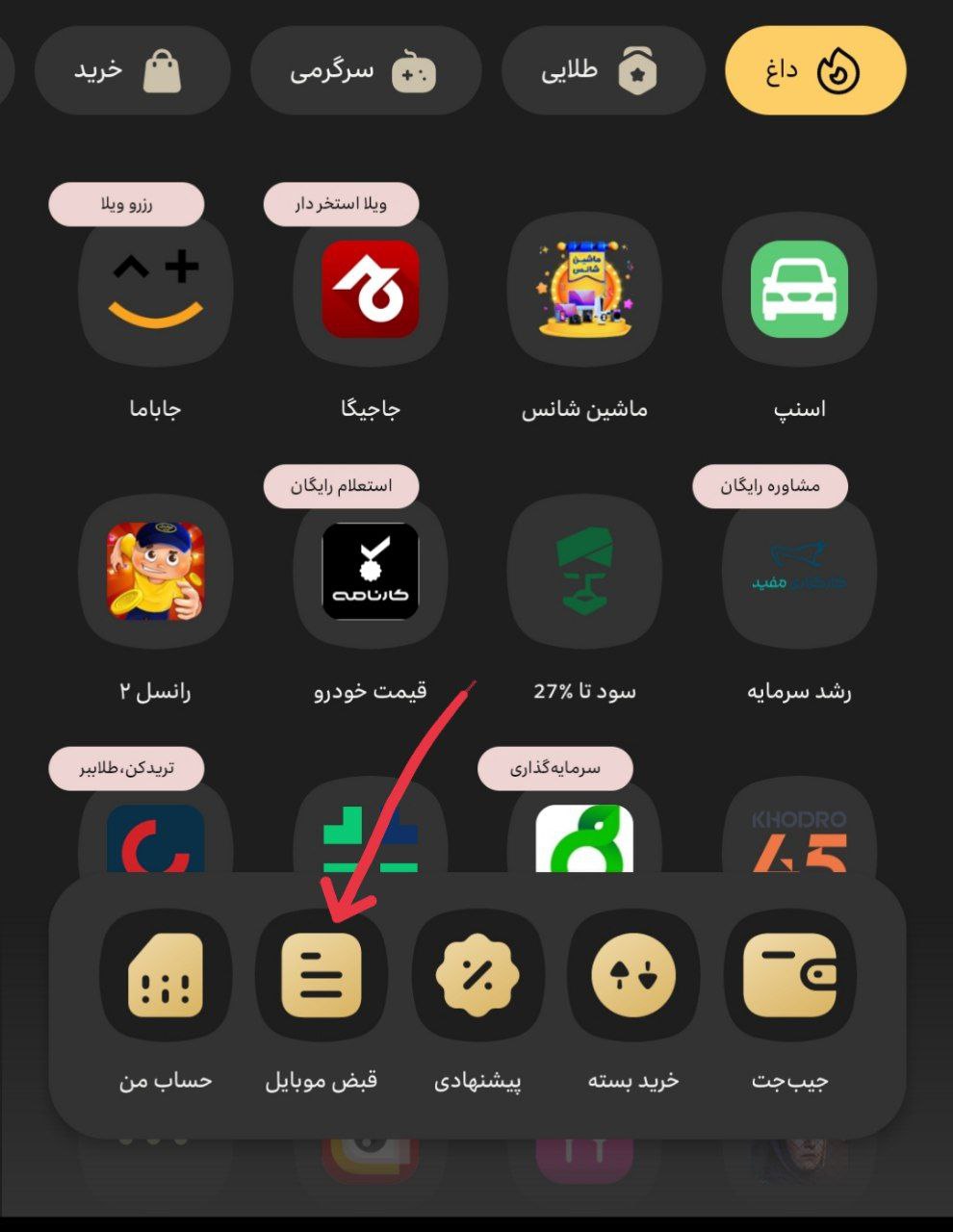This screenshot has height=1232, width=953.
Task: Switch to the داغ (Hot) category chip
Action: 814,70
